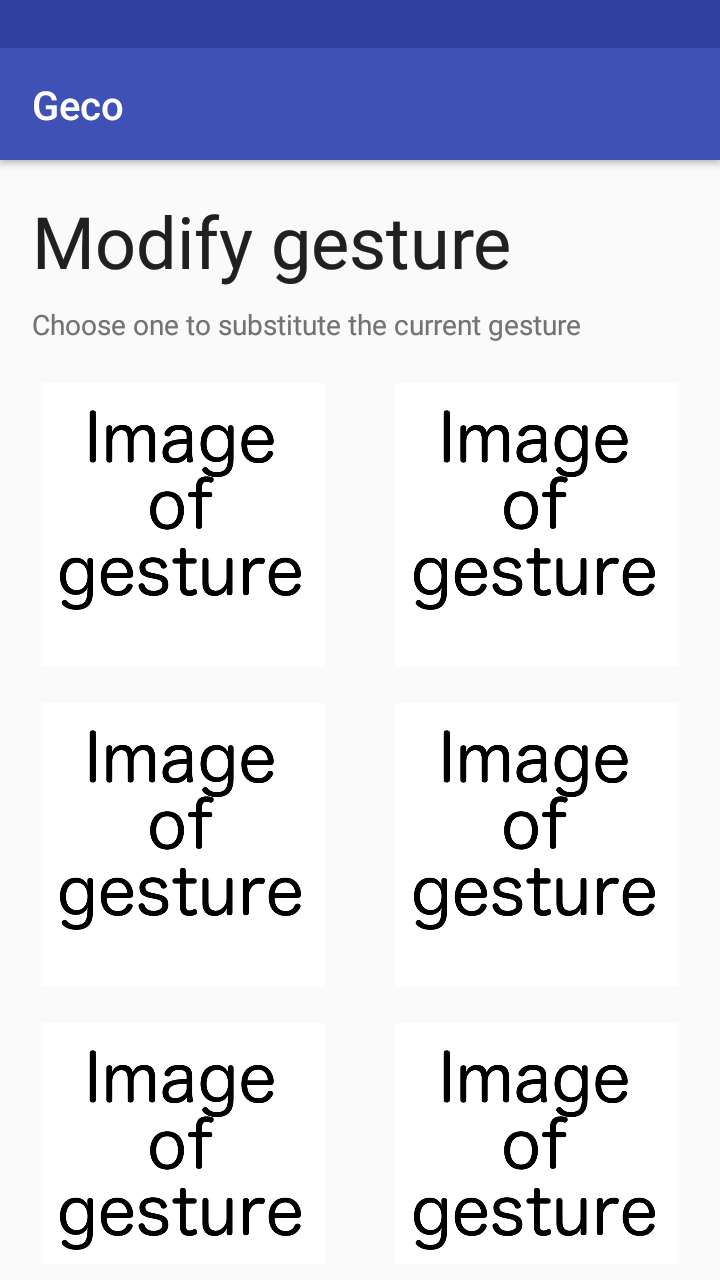The width and height of the screenshot is (720, 1280).
Task: Tap the first gesture substitution option
Action: [x=182, y=524]
